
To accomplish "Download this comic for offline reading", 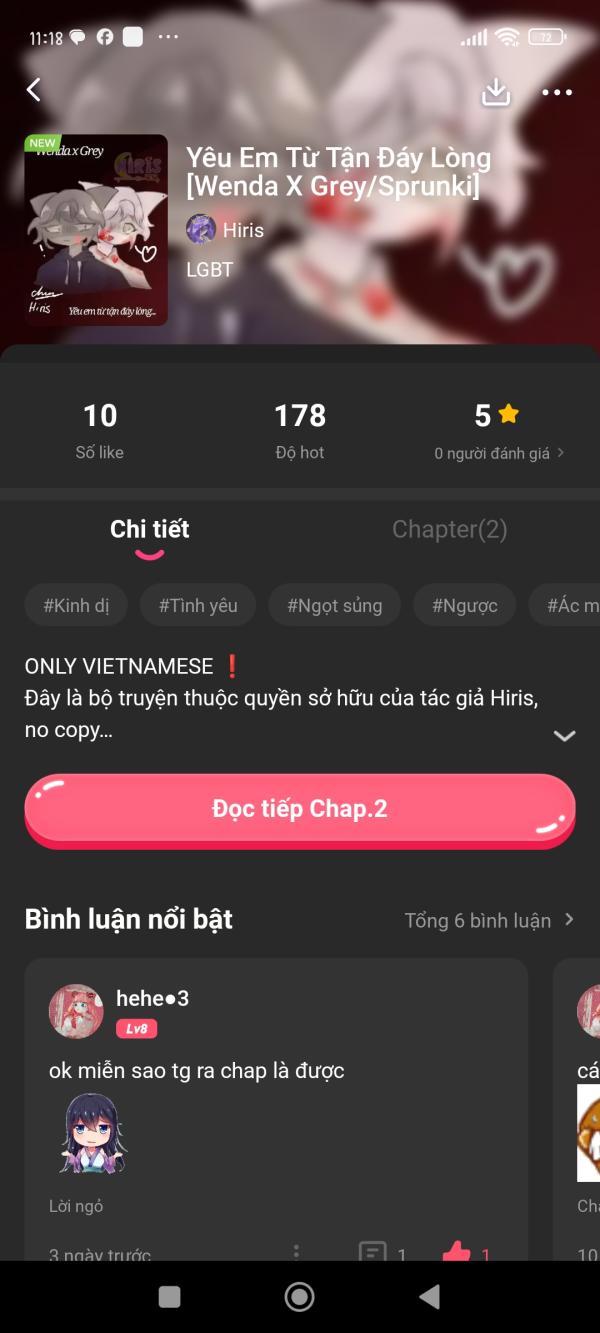I will pyautogui.click(x=496, y=92).
